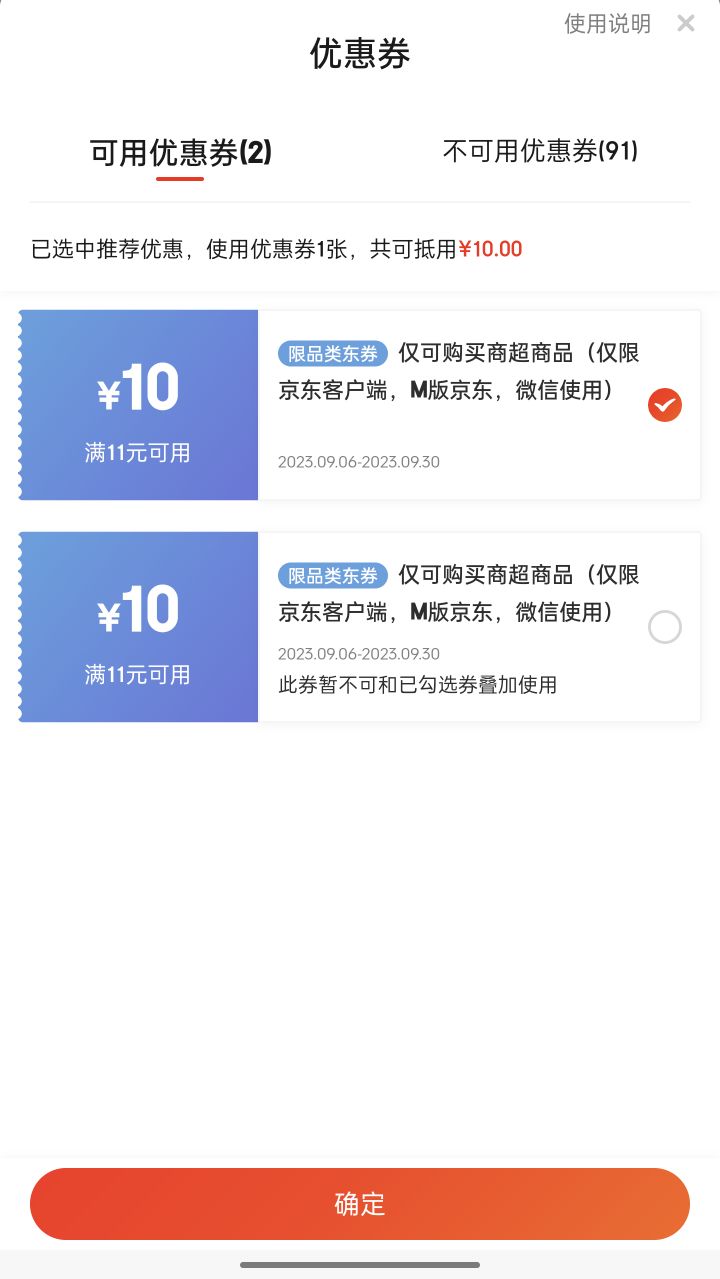Click the close X icon at top right

686,23
